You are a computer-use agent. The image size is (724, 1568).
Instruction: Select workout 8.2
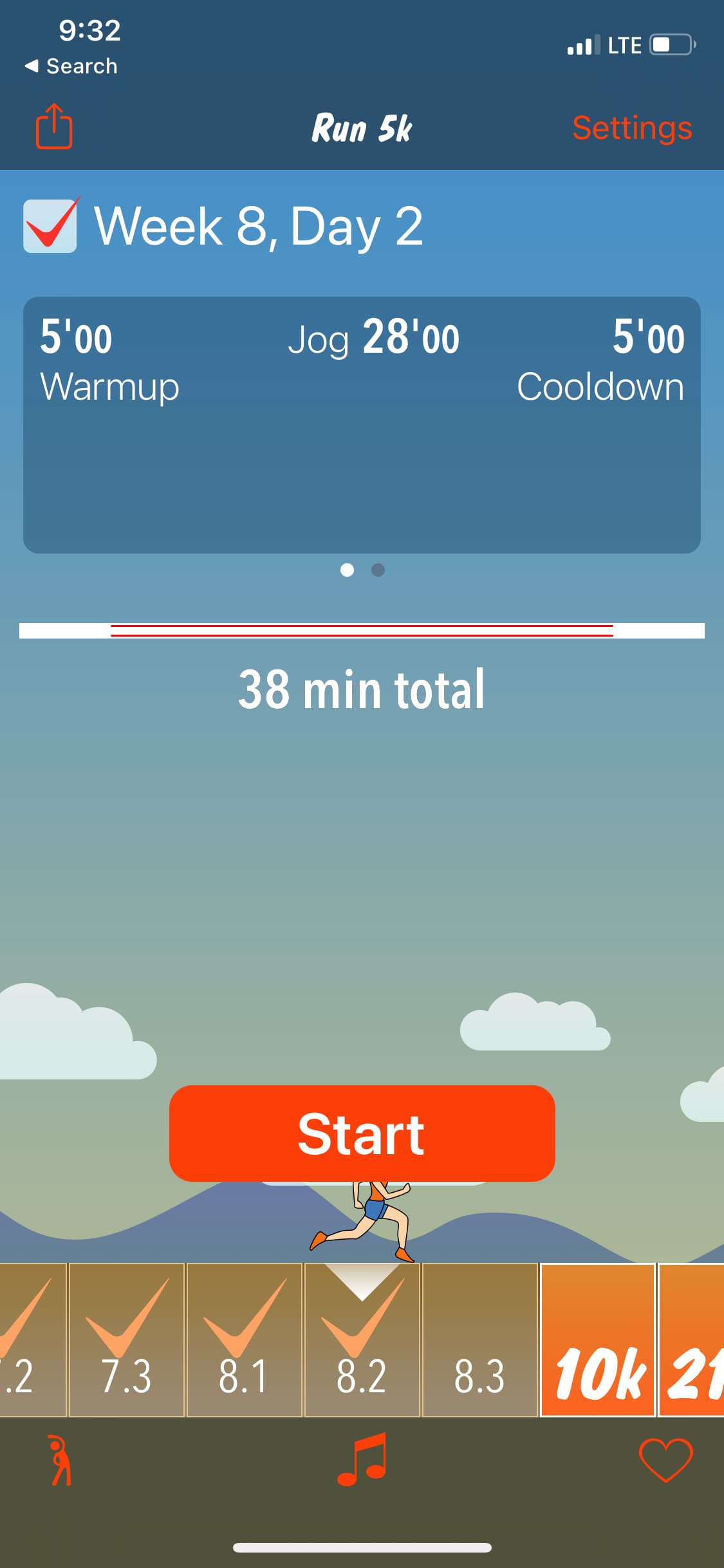(362, 1339)
